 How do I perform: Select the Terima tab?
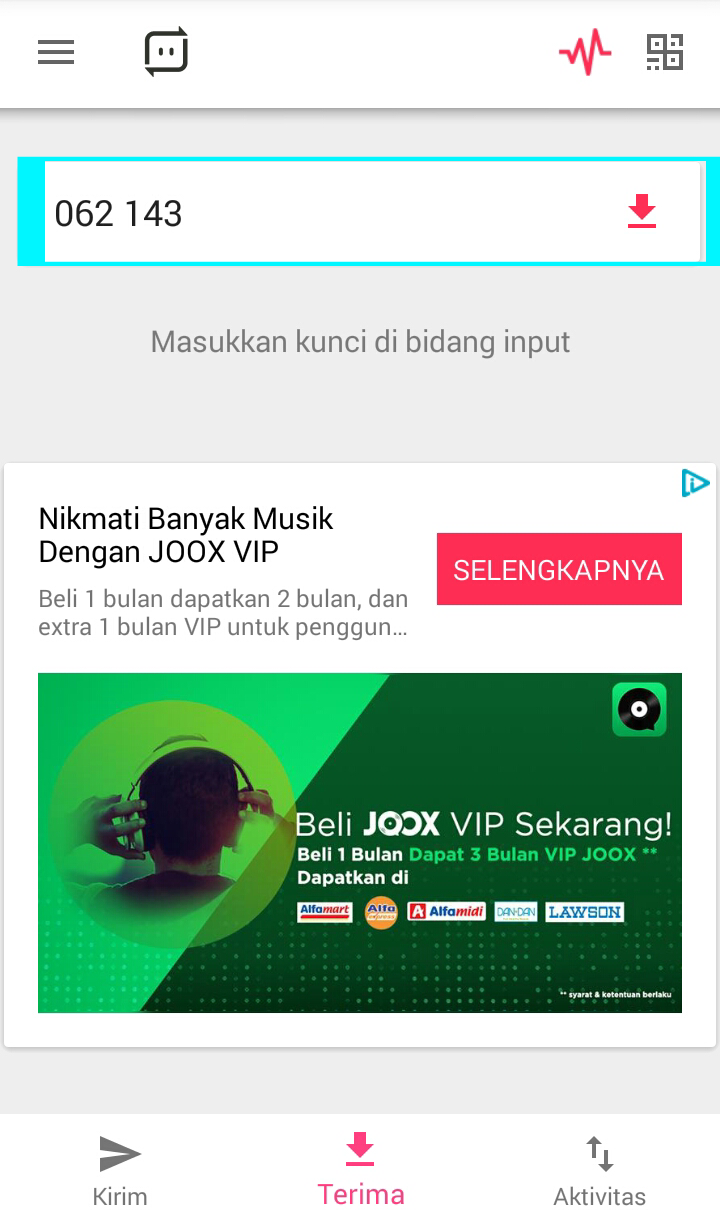(360, 1169)
